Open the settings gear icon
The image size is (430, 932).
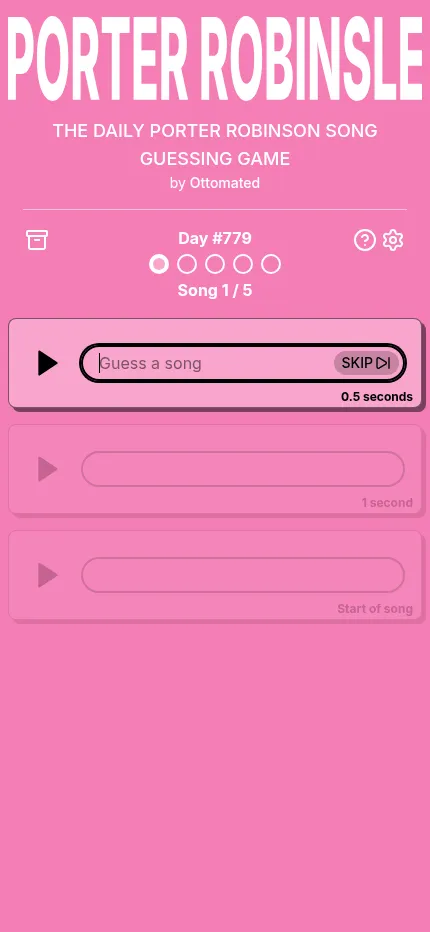point(393,241)
